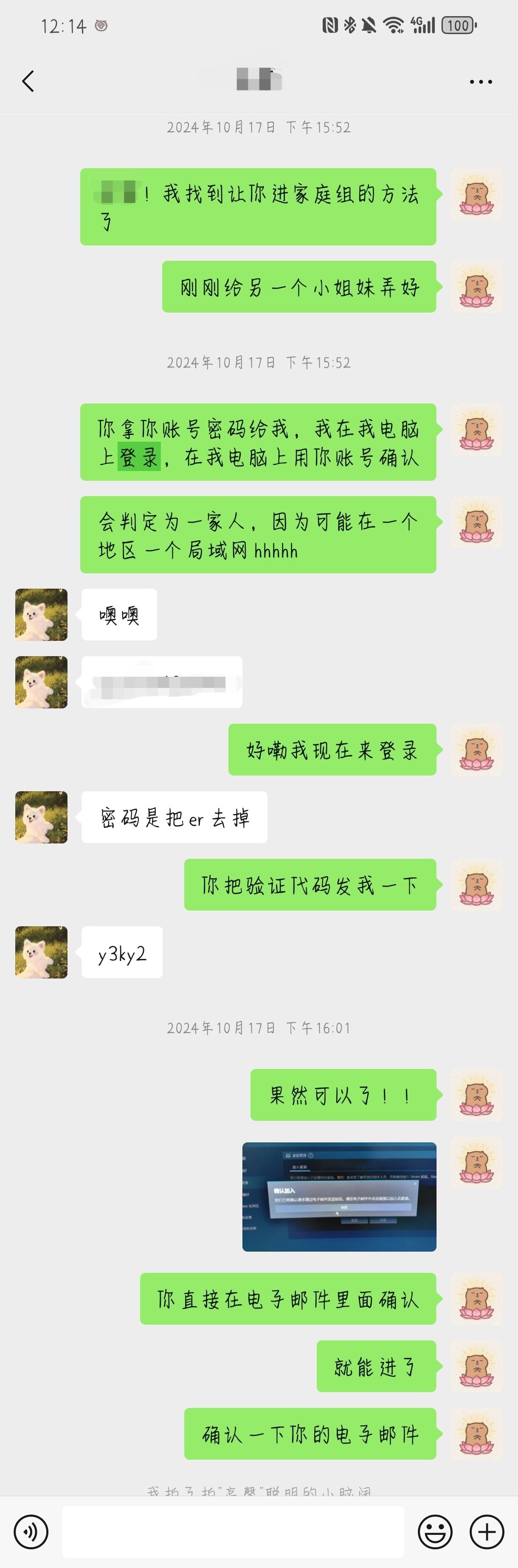Switch to voice message input
Screen dimensions: 518x1568
coord(31,1531)
